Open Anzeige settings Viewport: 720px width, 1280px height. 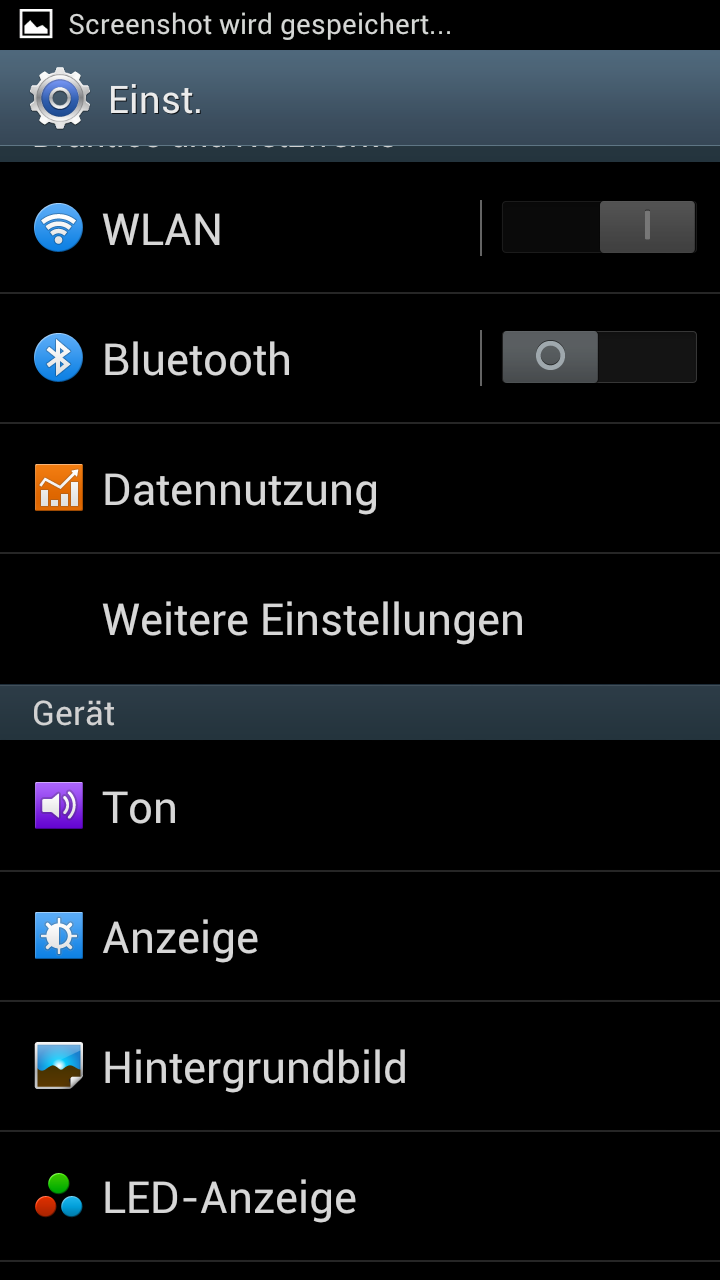360,937
